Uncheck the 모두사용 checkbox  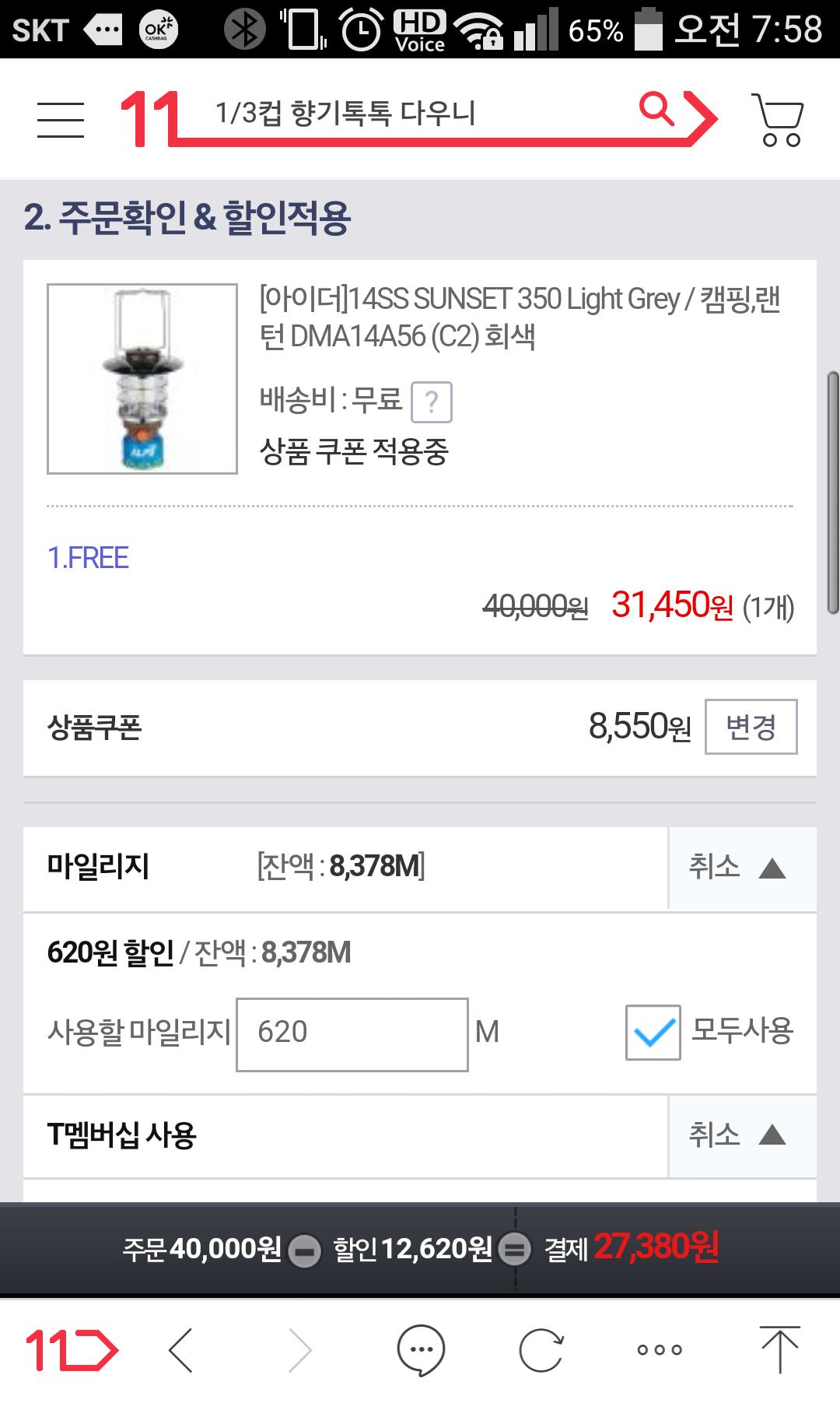[x=653, y=1033]
